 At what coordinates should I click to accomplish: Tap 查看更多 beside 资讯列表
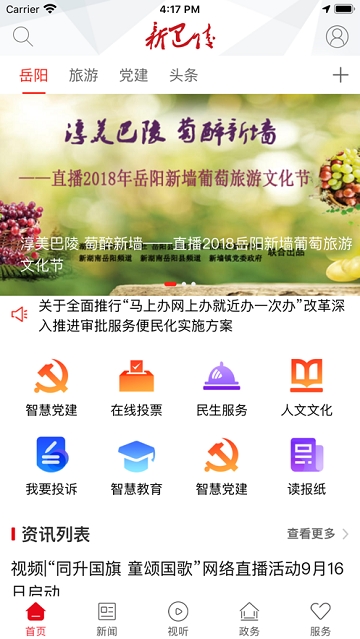coord(318,533)
